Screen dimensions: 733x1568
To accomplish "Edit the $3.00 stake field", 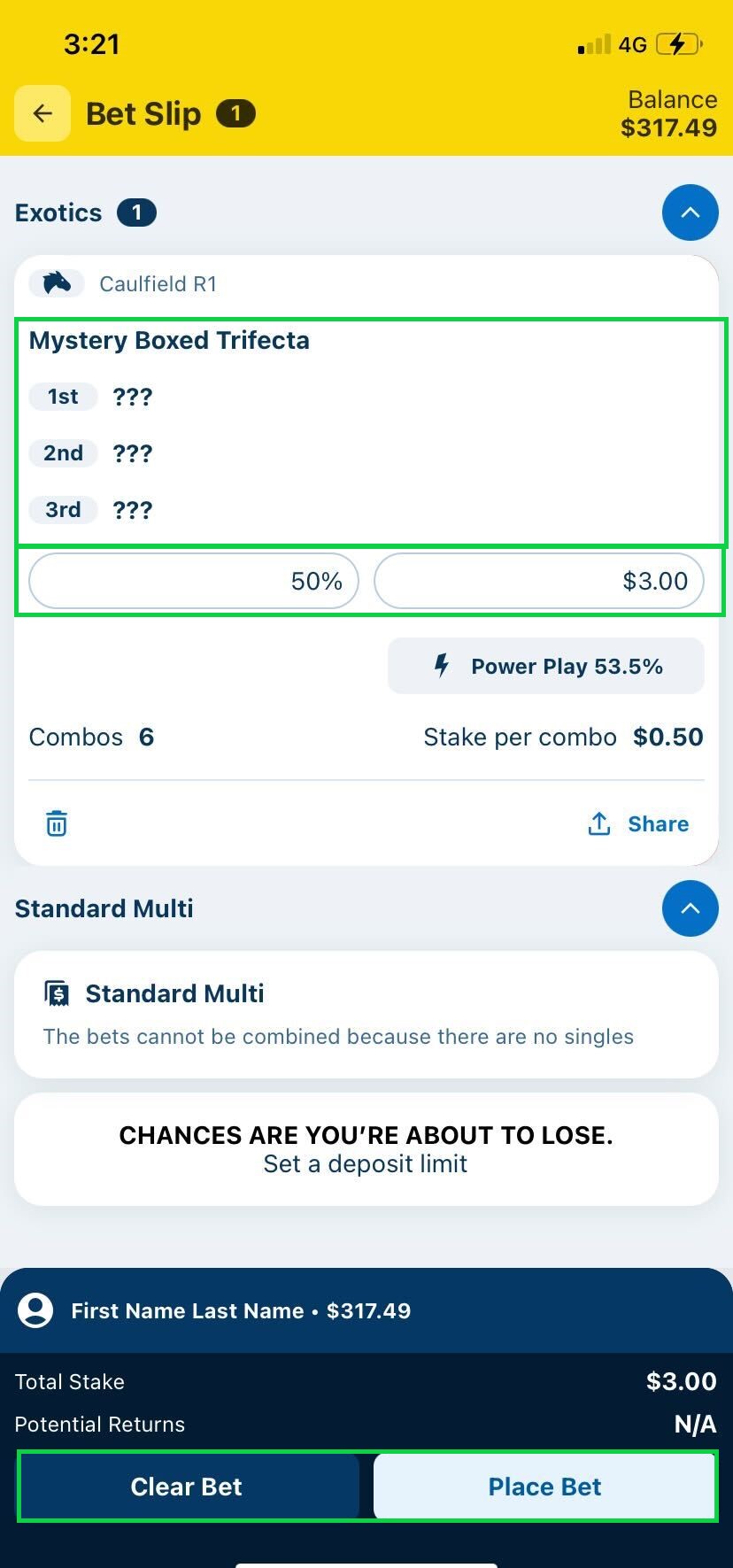I will (538, 581).
